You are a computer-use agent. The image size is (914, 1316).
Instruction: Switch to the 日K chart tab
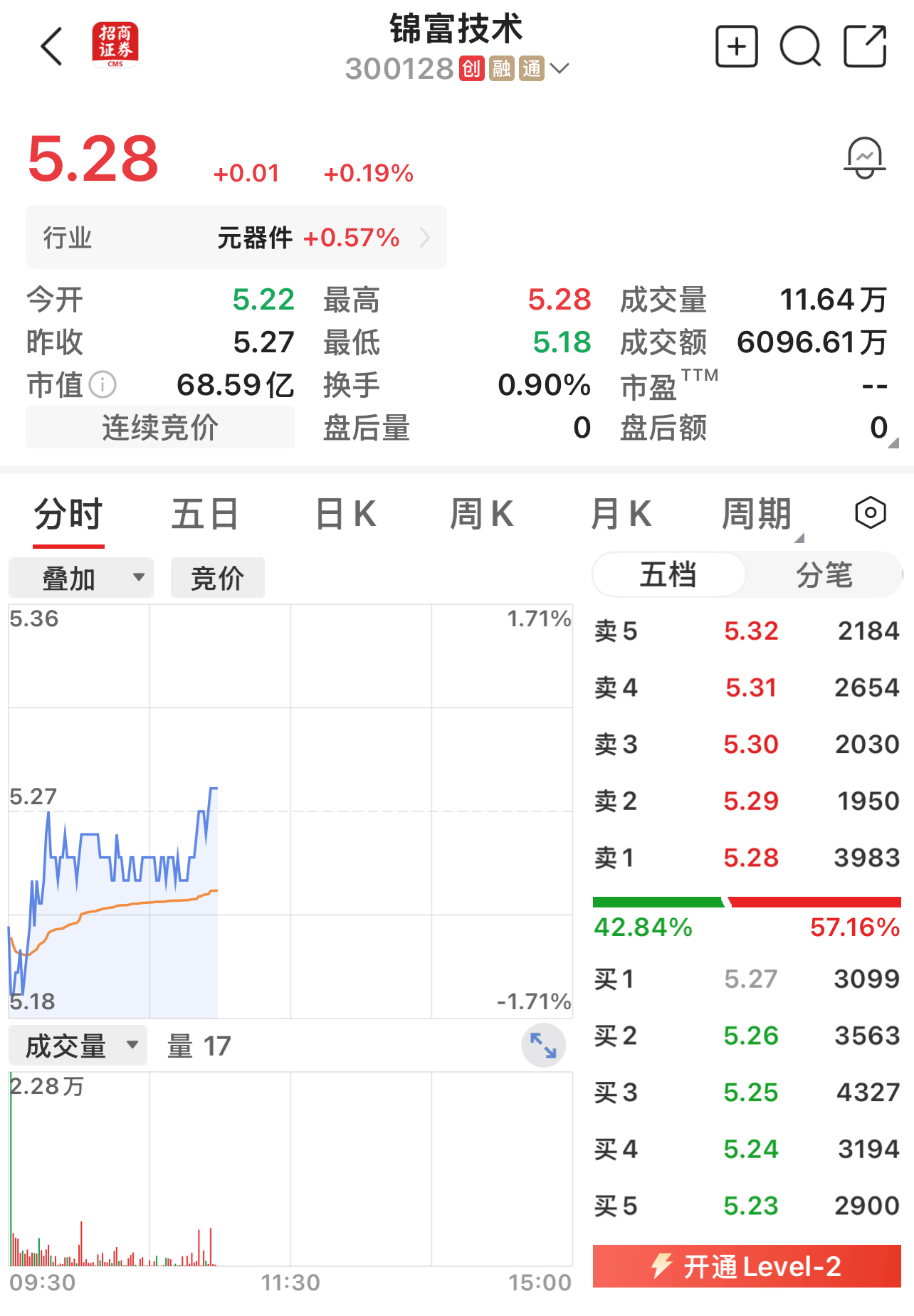[x=346, y=514]
